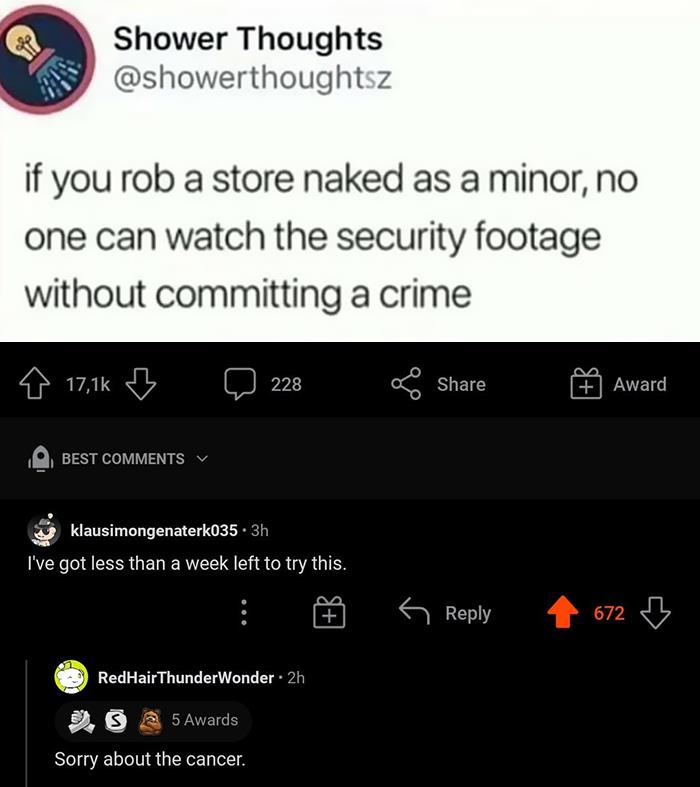
Task: Upvote the Shower Thoughts post
Action: coord(37,384)
